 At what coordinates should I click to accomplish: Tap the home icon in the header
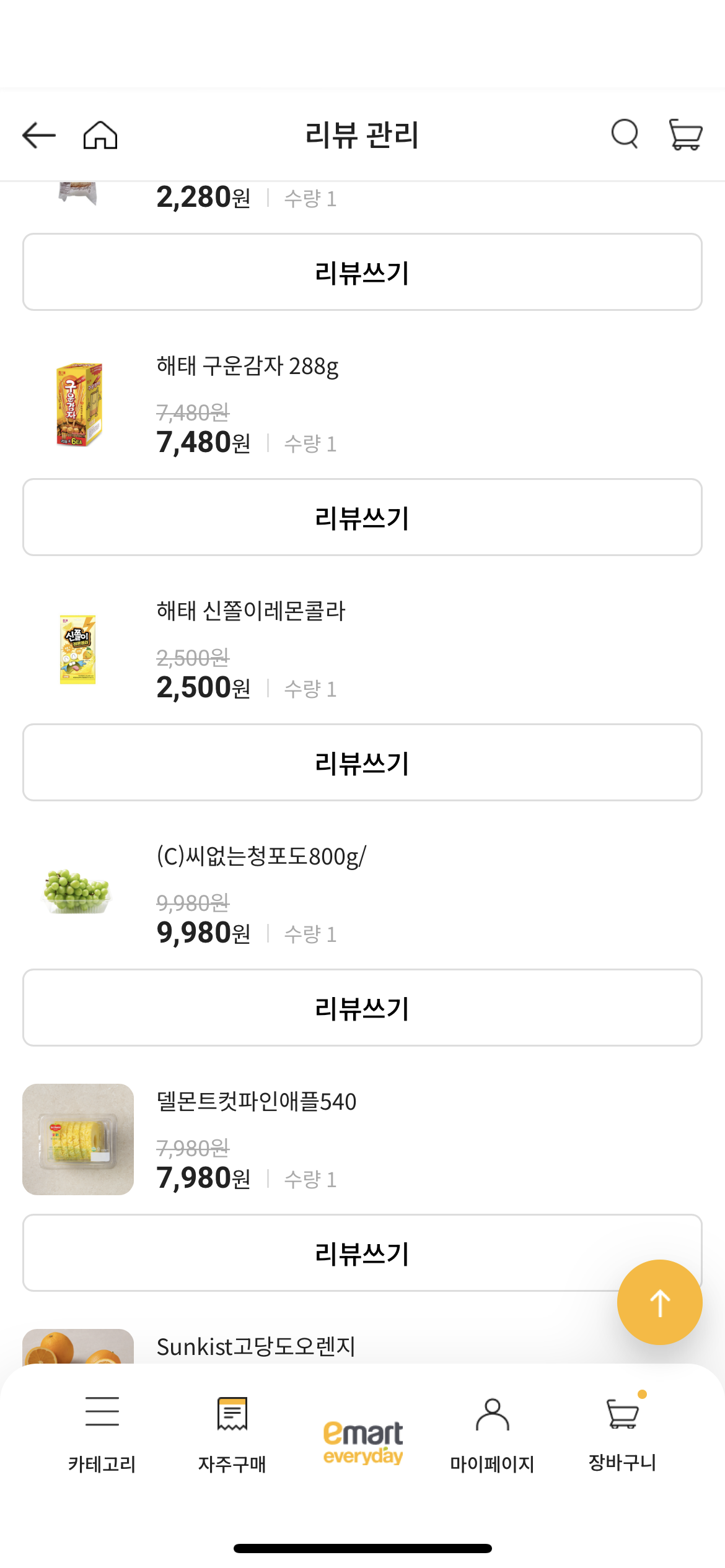[101, 135]
